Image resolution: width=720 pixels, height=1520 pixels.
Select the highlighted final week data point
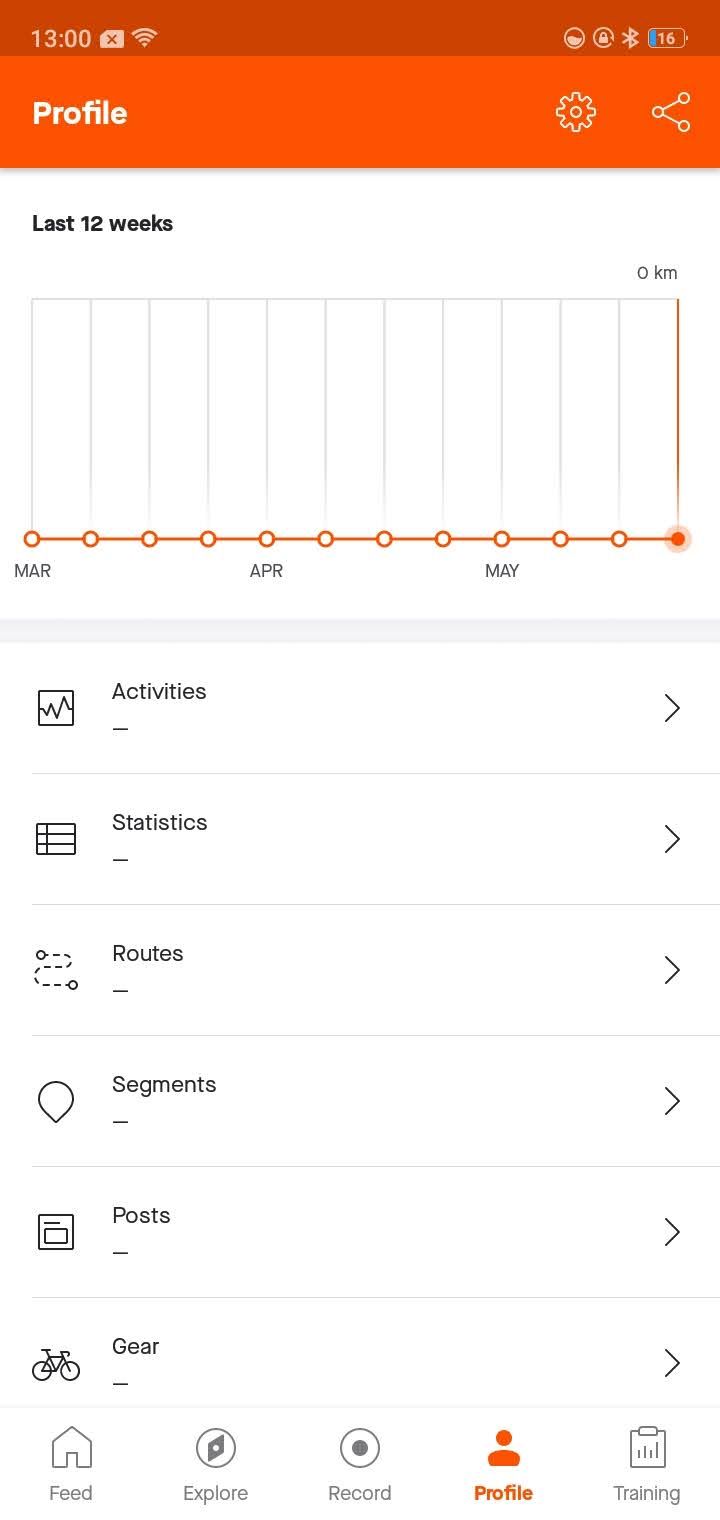[678, 539]
